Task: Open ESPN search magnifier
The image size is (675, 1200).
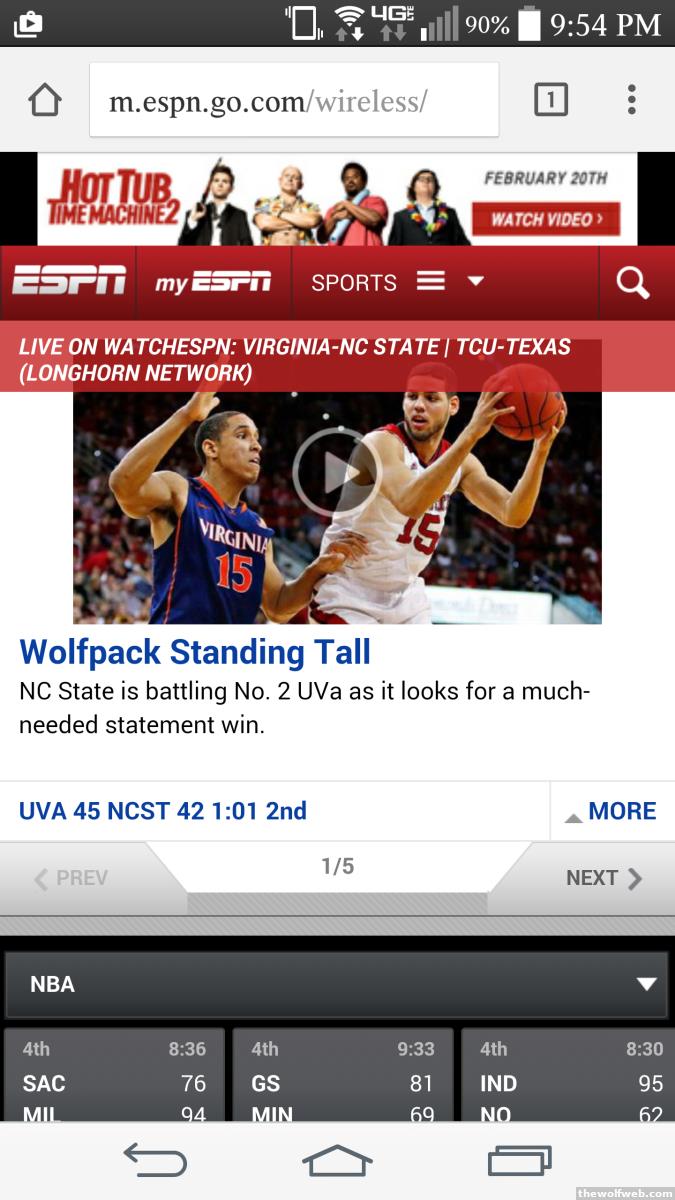Action: click(x=633, y=283)
